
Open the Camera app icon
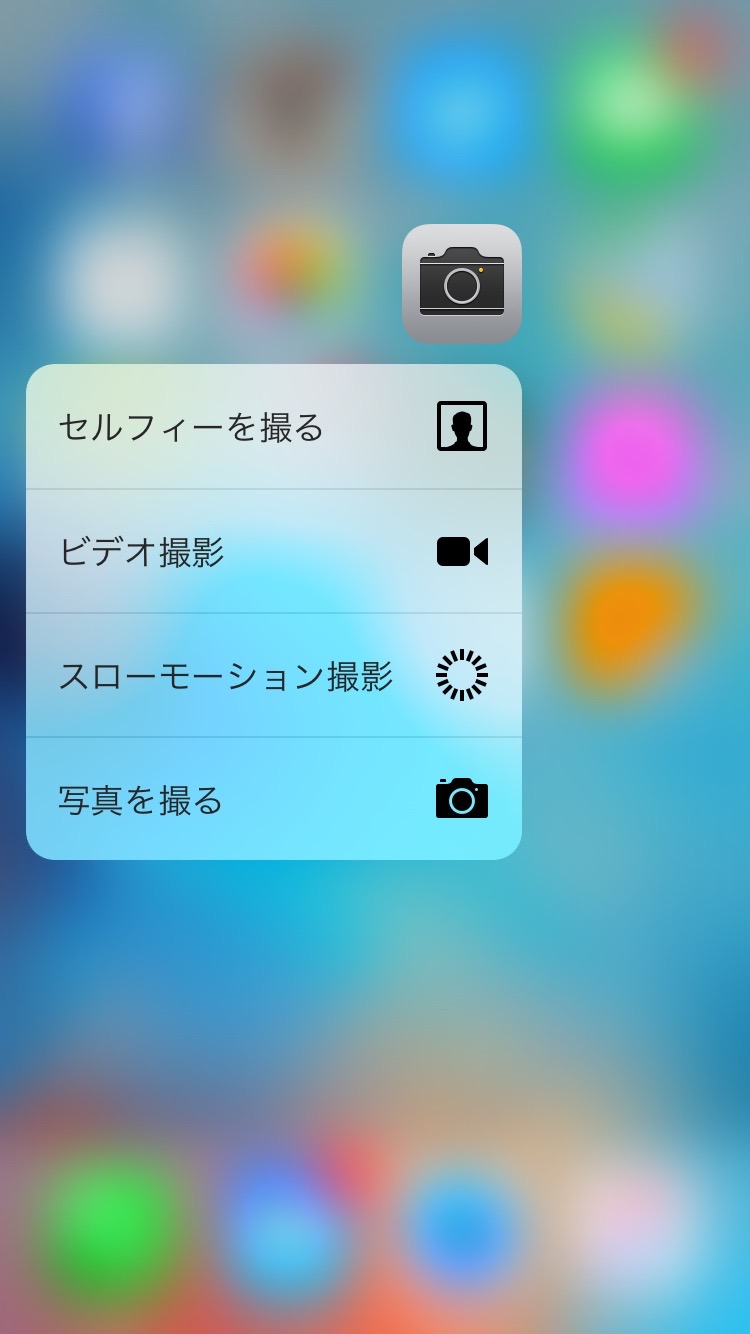pos(462,284)
